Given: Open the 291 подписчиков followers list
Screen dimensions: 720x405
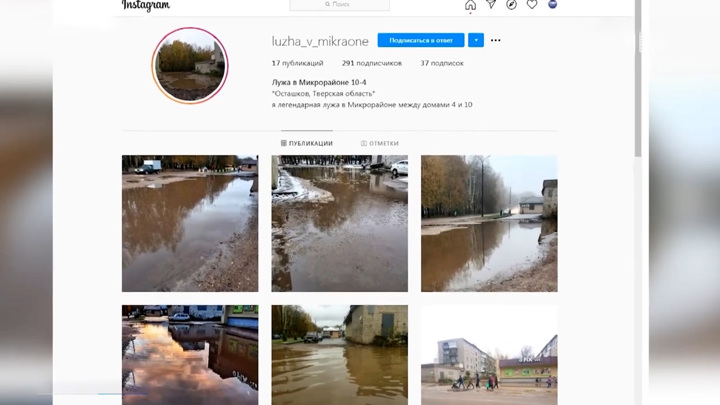Looking at the screenshot, I should click(371, 63).
